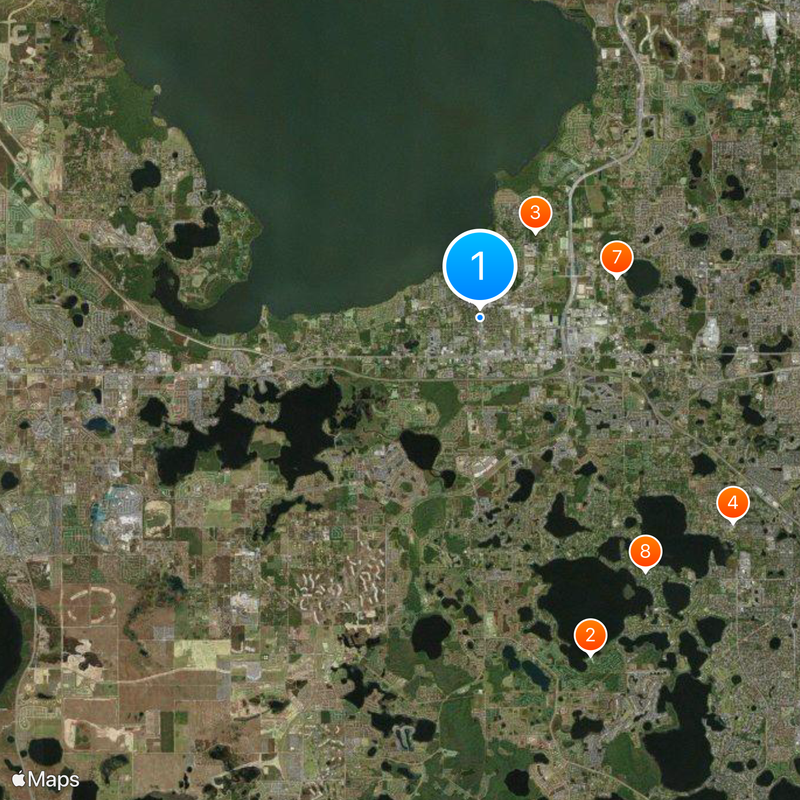Open the orange map pin numbered 2
This screenshot has height=800, width=800.
tap(591, 634)
